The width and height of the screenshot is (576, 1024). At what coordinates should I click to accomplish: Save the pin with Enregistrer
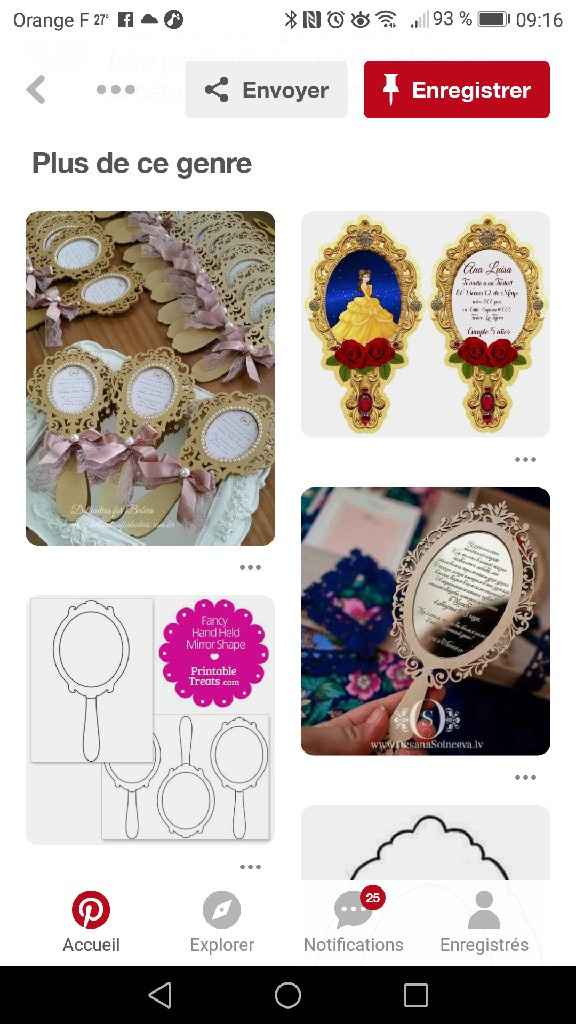click(x=456, y=89)
